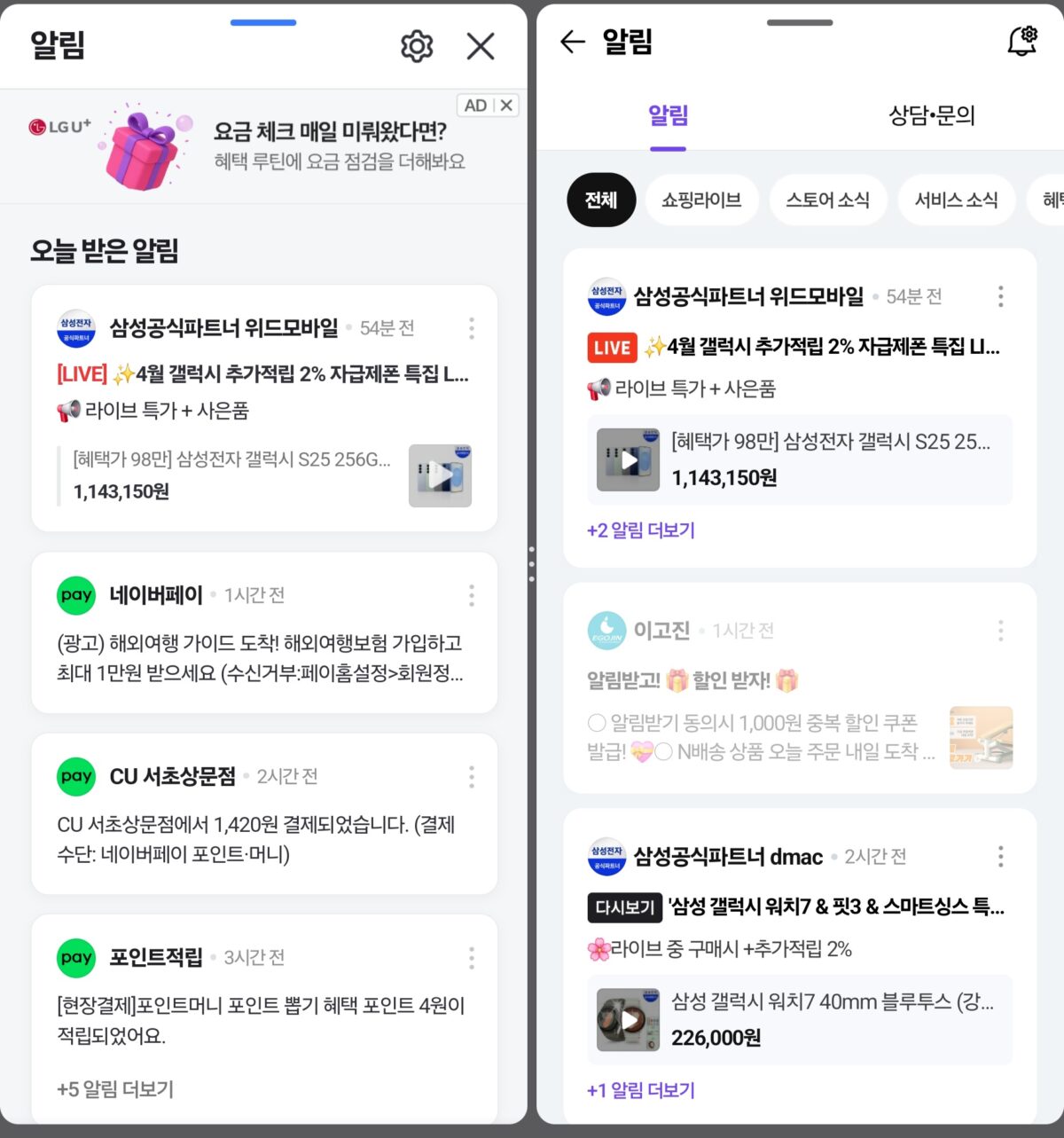This screenshot has width=1064, height=1138.
Task: Open more options for 삼성공식파트너 dmac notification
Action: pyautogui.click(x=1000, y=856)
